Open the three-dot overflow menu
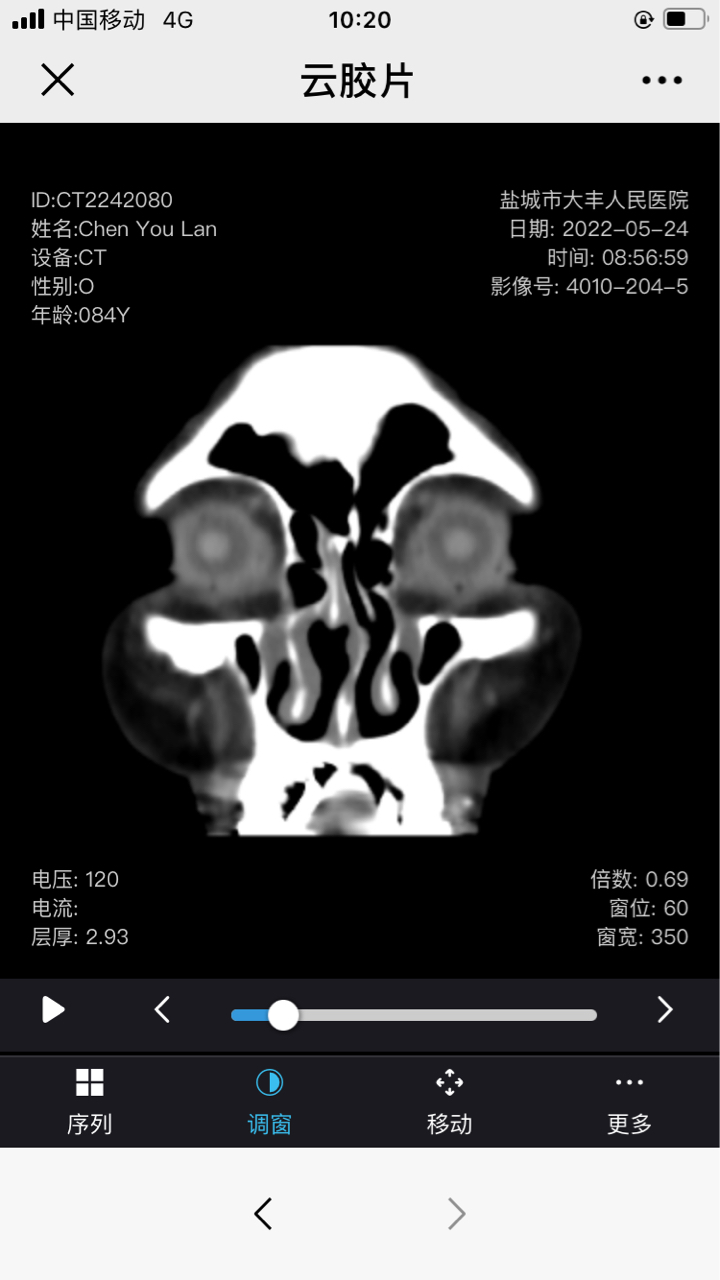720x1280 pixels. click(x=662, y=81)
